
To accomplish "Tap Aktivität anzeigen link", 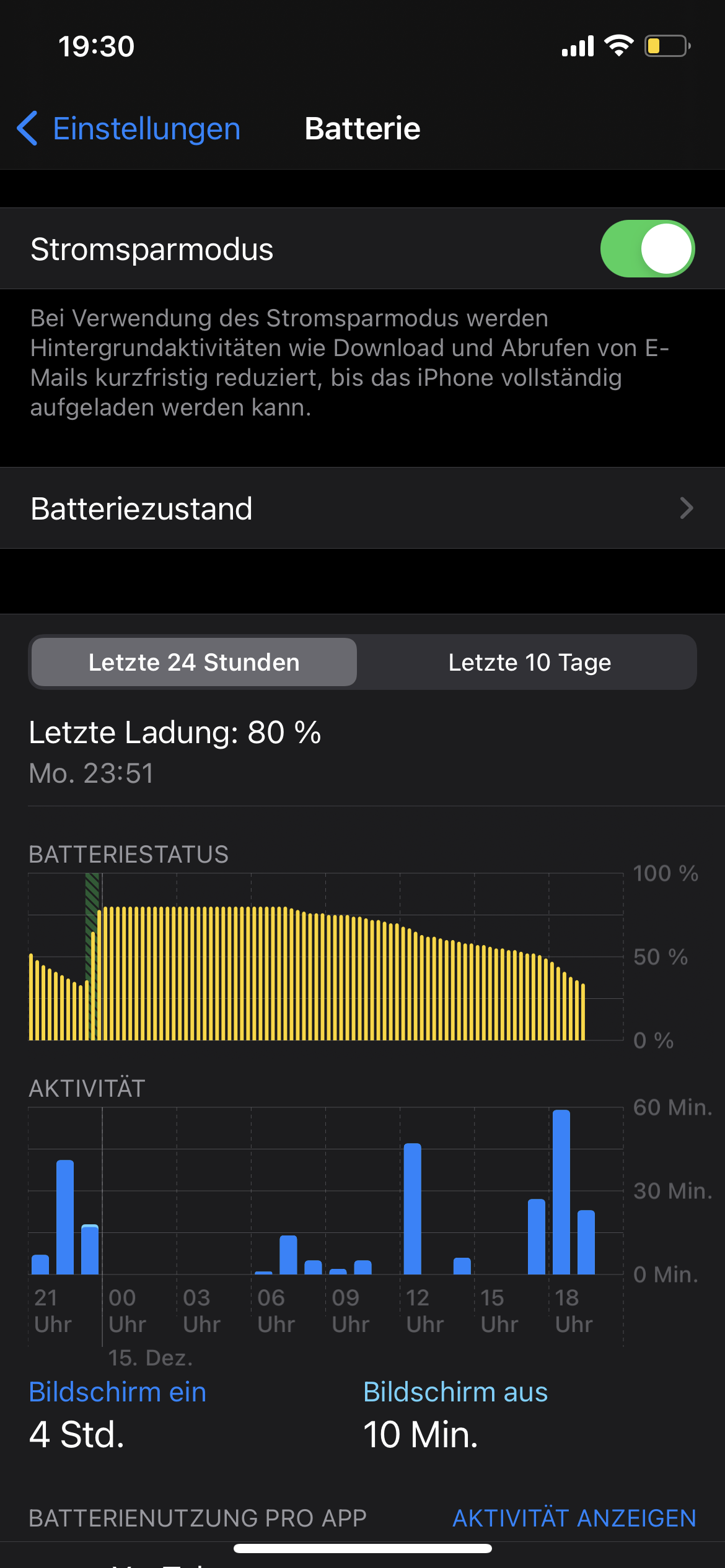I will (574, 1518).
